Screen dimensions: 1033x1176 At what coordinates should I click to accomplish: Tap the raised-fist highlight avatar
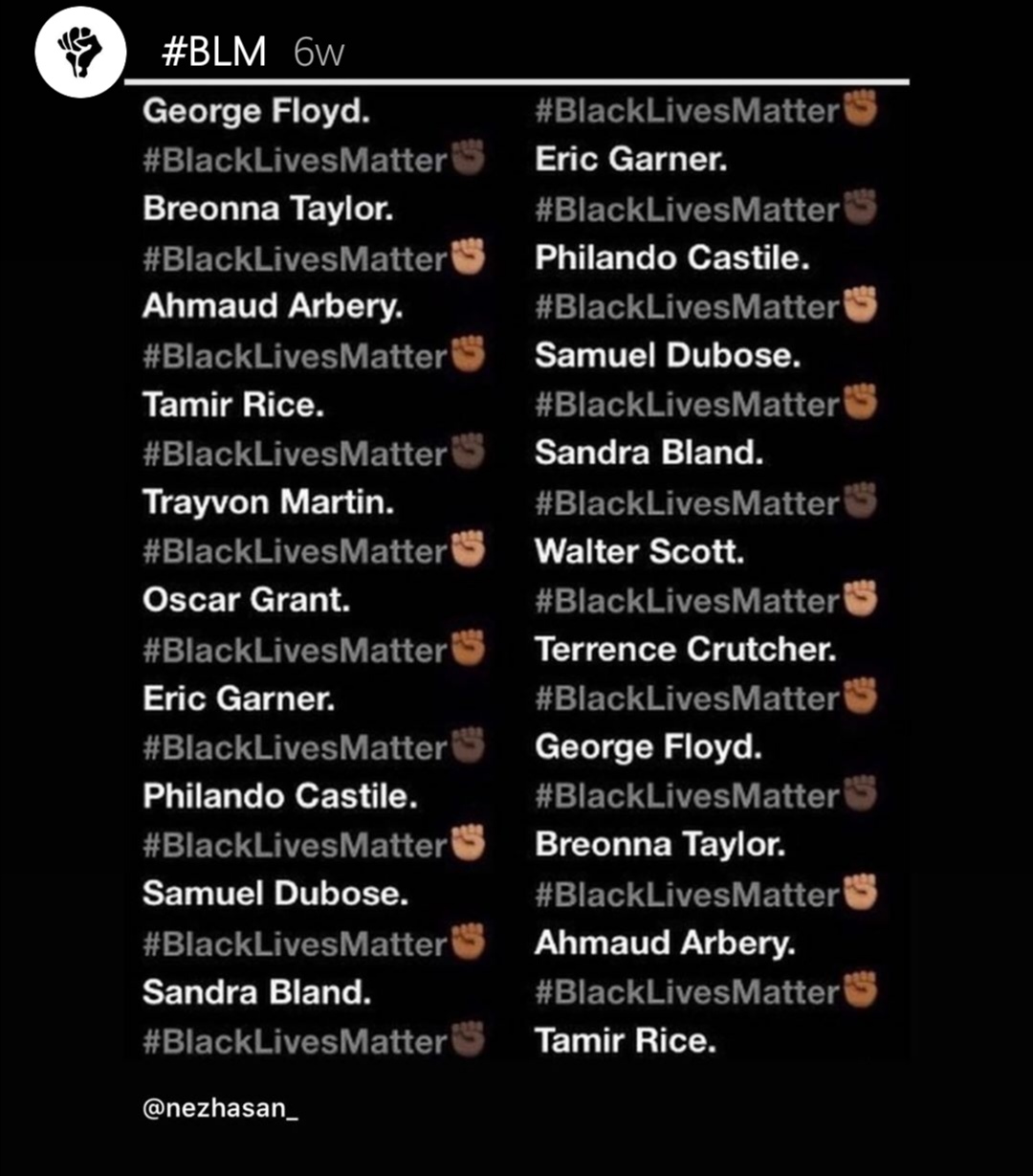[x=81, y=52]
